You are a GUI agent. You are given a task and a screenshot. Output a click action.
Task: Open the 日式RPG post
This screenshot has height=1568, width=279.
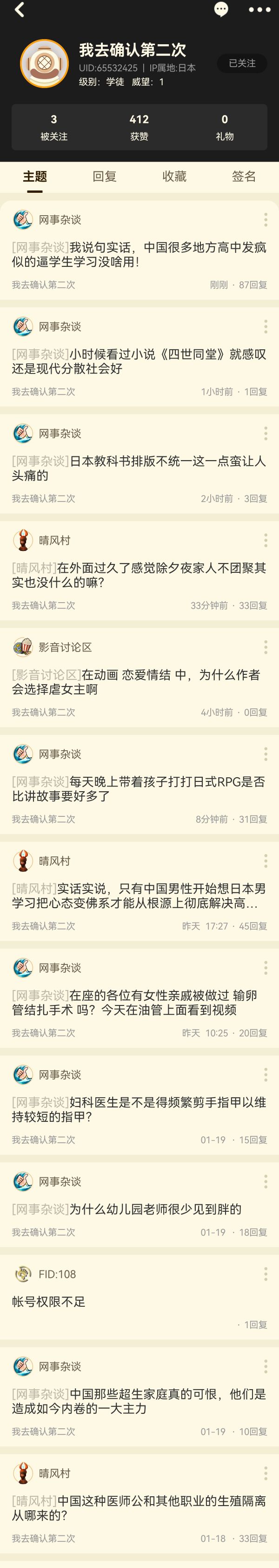point(139,789)
